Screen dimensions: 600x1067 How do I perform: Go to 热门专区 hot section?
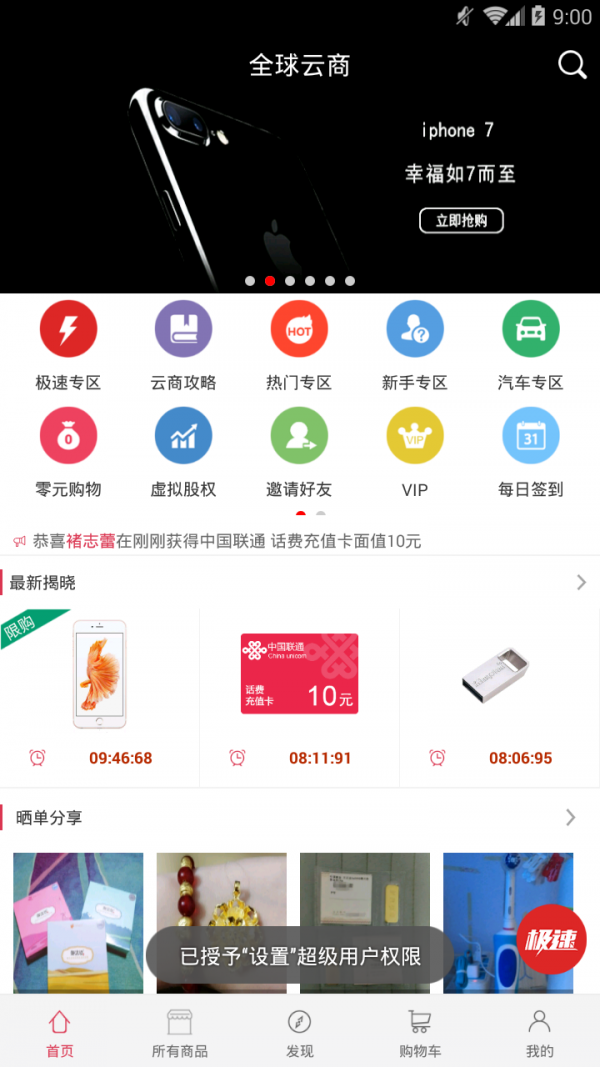click(299, 329)
